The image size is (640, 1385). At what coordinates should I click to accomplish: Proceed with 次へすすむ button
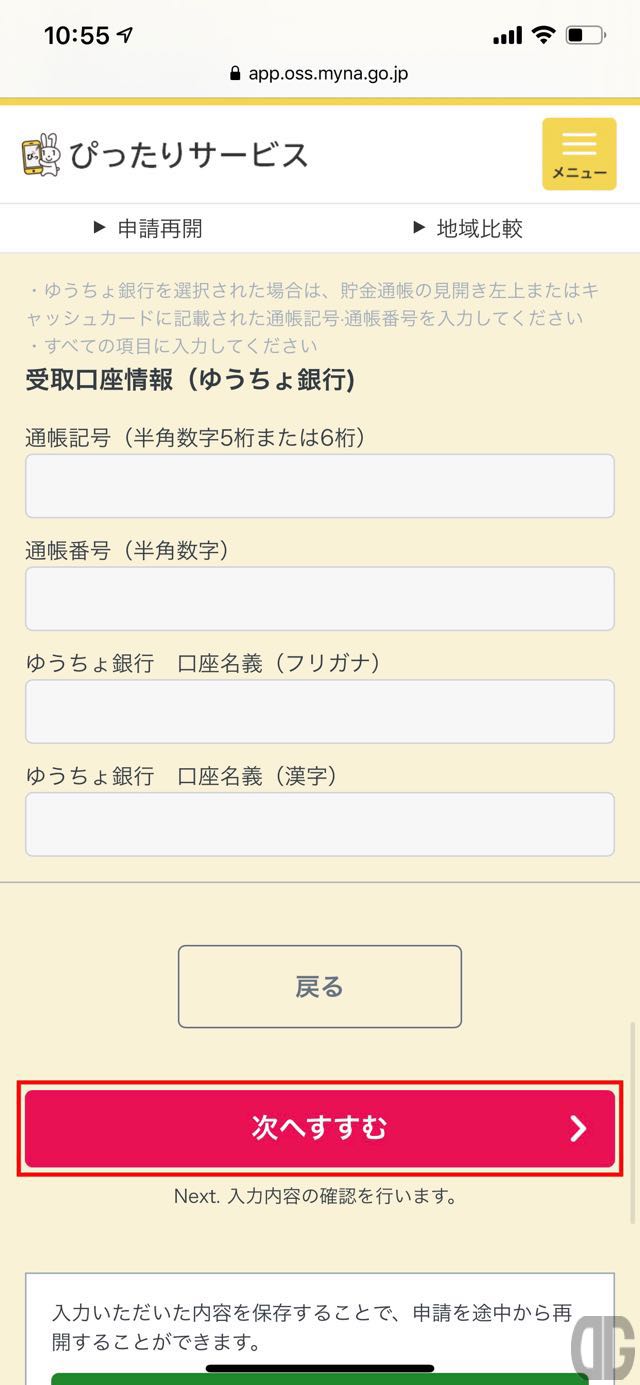tap(320, 1128)
